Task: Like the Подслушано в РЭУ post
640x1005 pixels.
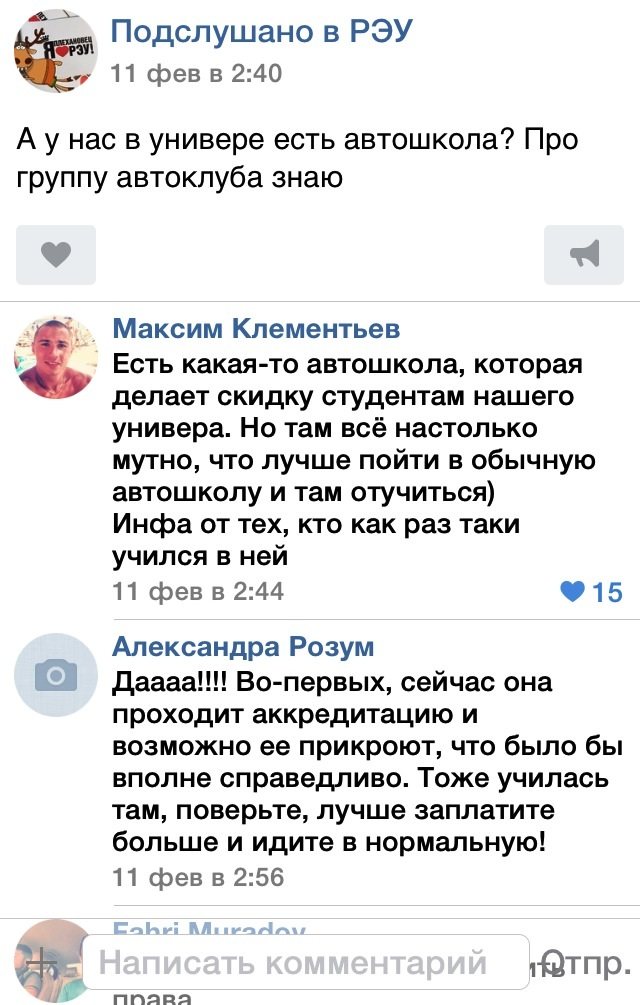Action: pos(56,255)
